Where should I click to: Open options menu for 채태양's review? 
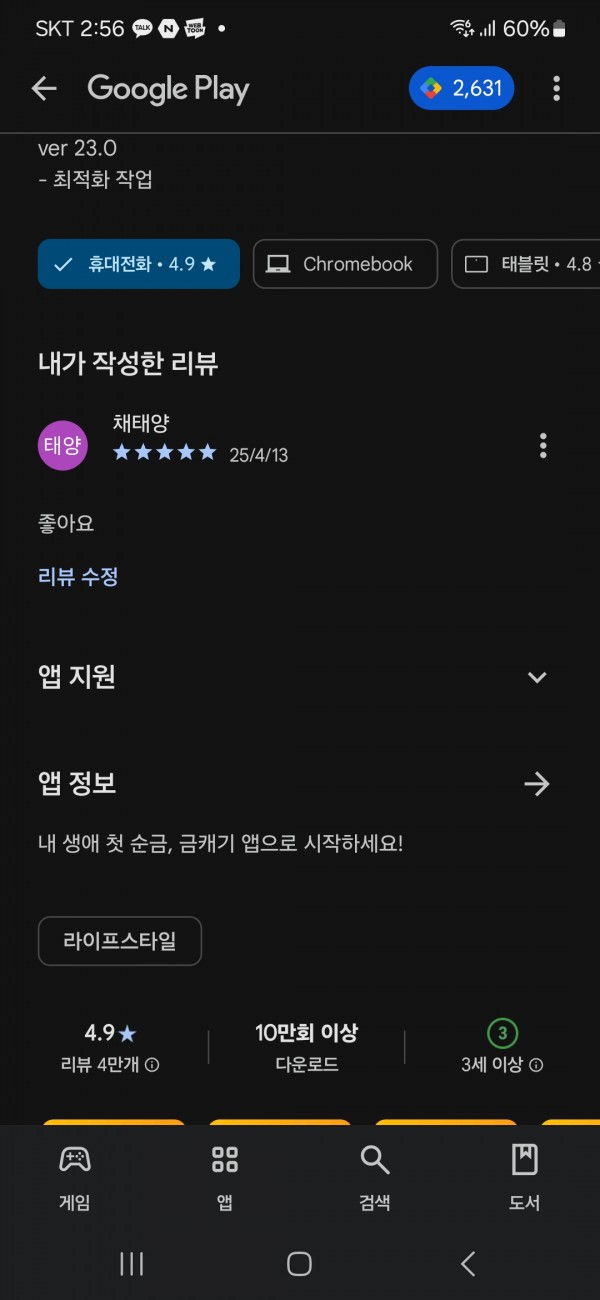click(x=543, y=445)
